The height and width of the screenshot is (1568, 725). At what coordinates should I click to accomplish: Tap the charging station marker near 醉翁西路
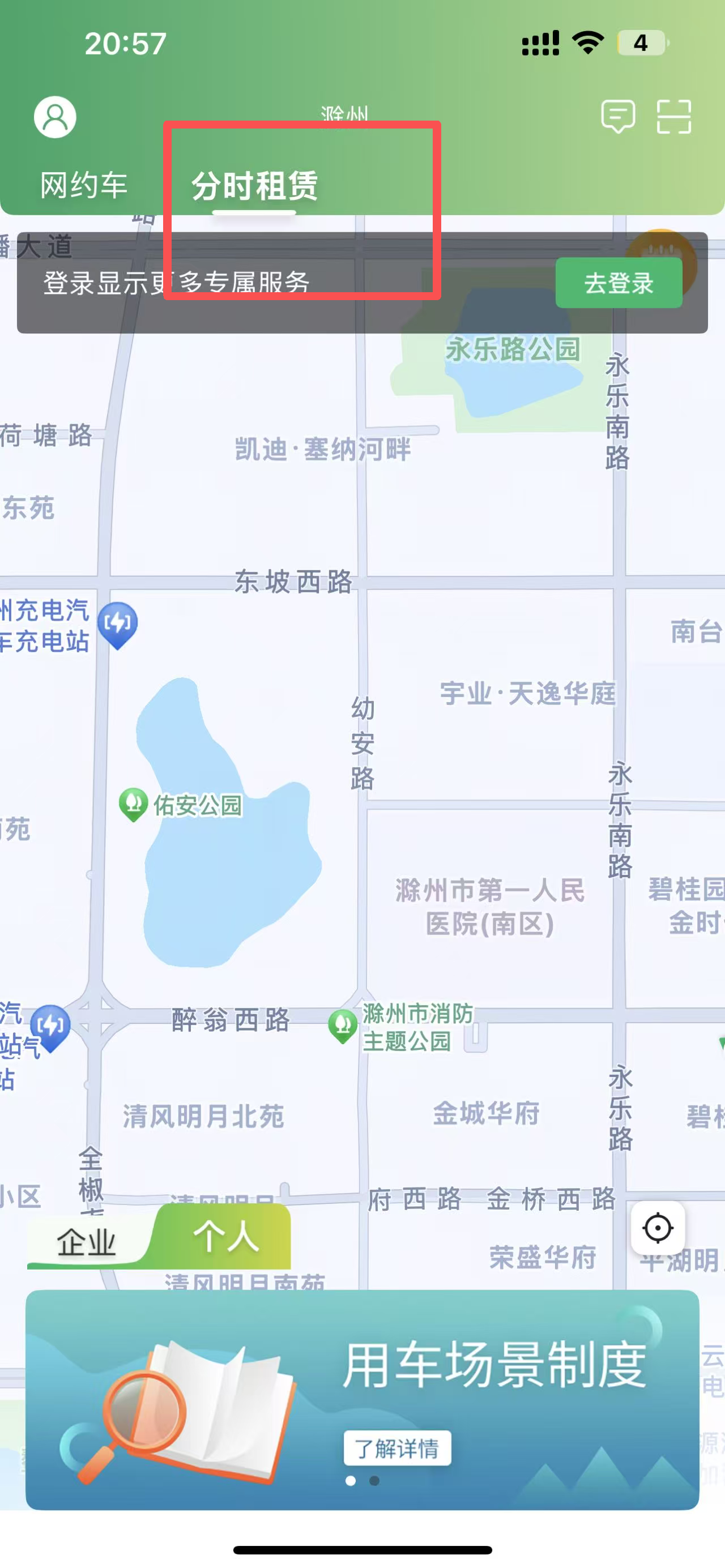click(50, 1026)
